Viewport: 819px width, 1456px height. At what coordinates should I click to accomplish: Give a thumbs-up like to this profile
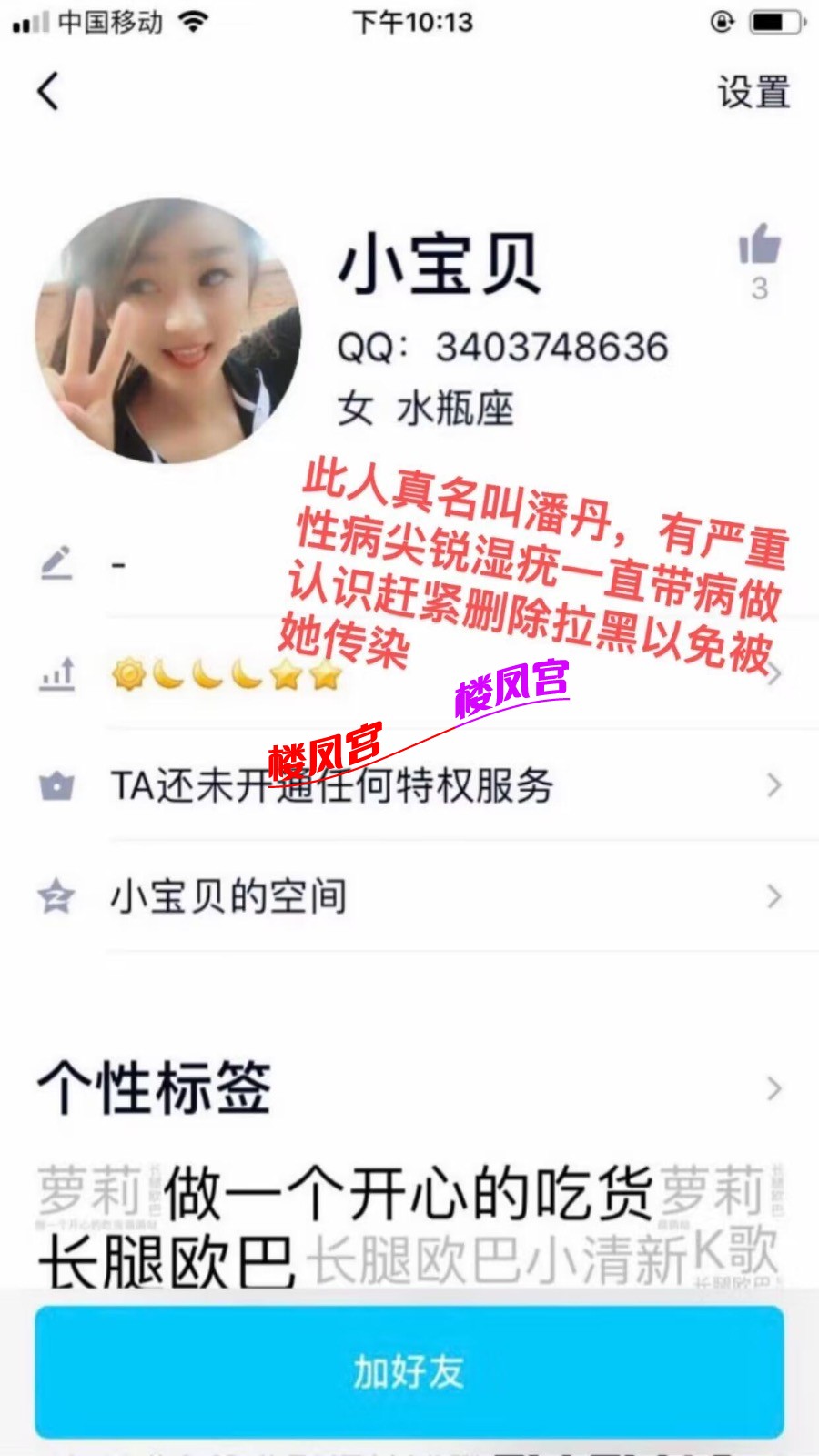(759, 246)
